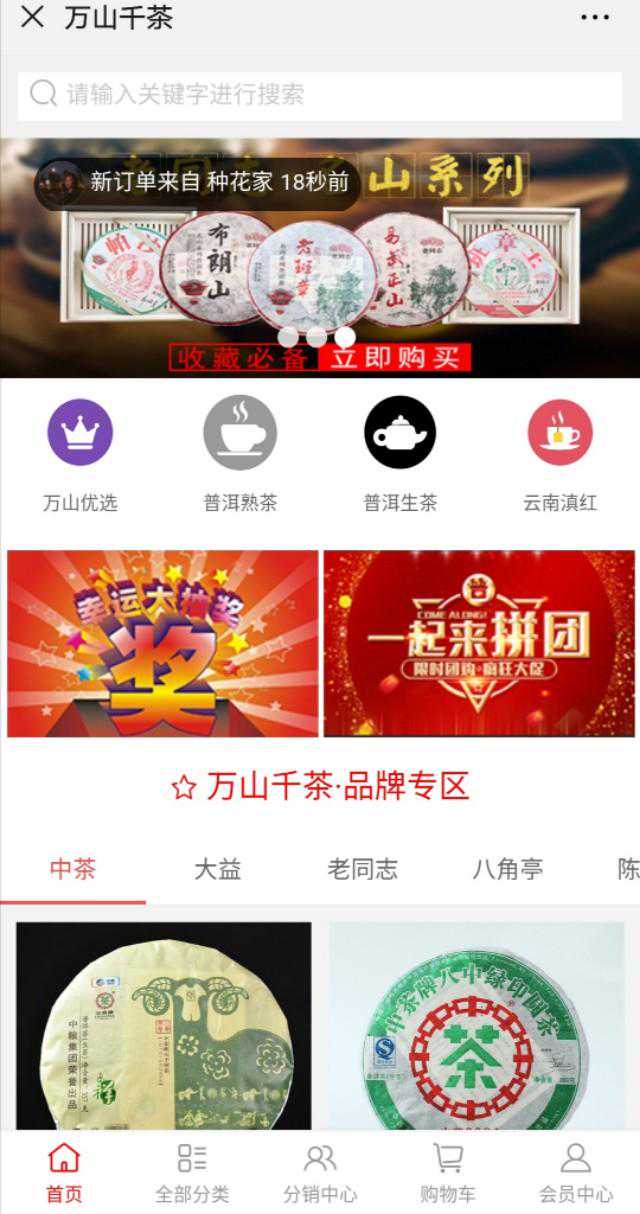
Task: Switch to the 大益 brand tab
Action: tap(217, 869)
